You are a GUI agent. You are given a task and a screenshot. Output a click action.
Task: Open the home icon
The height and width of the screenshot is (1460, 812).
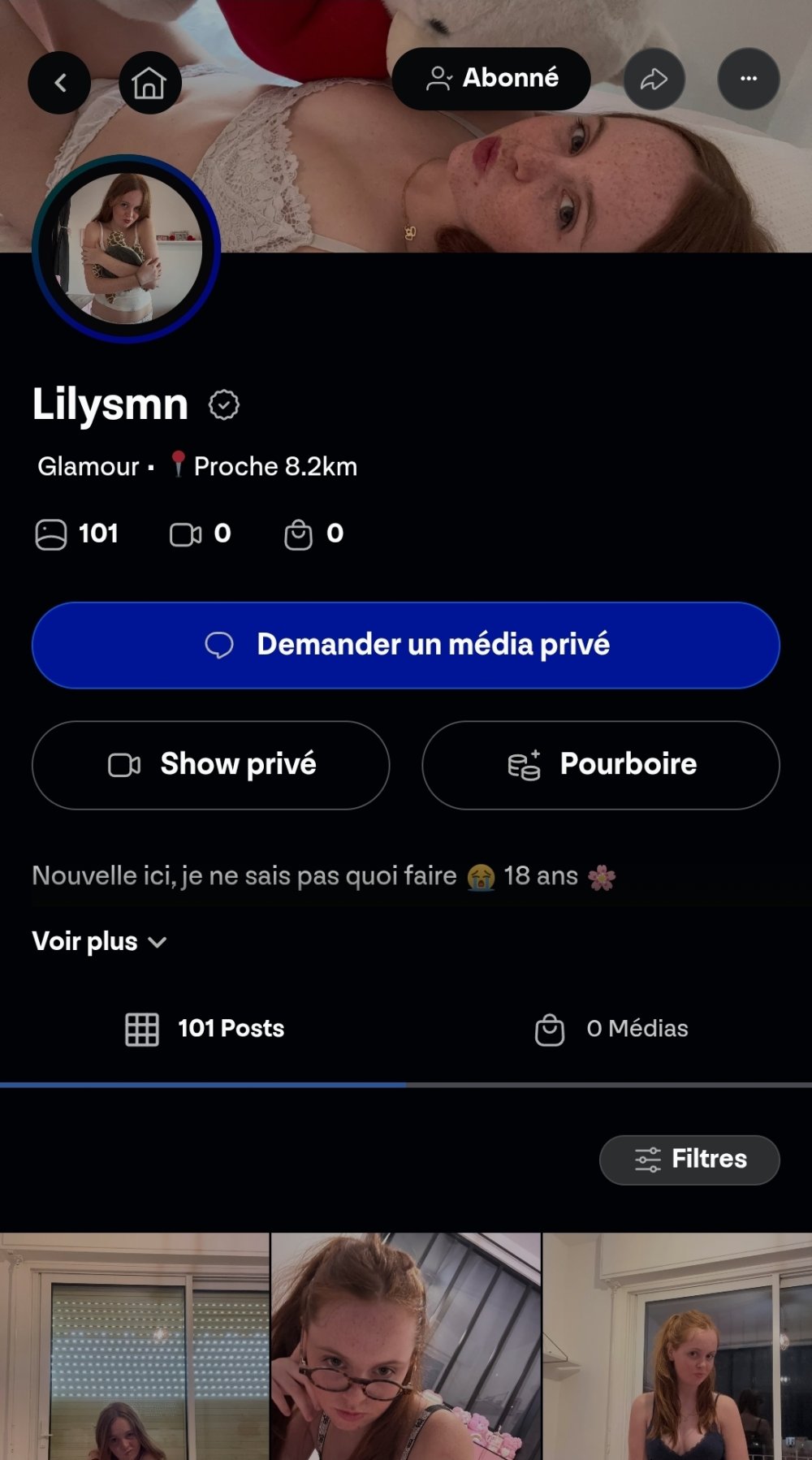point(149,82)
